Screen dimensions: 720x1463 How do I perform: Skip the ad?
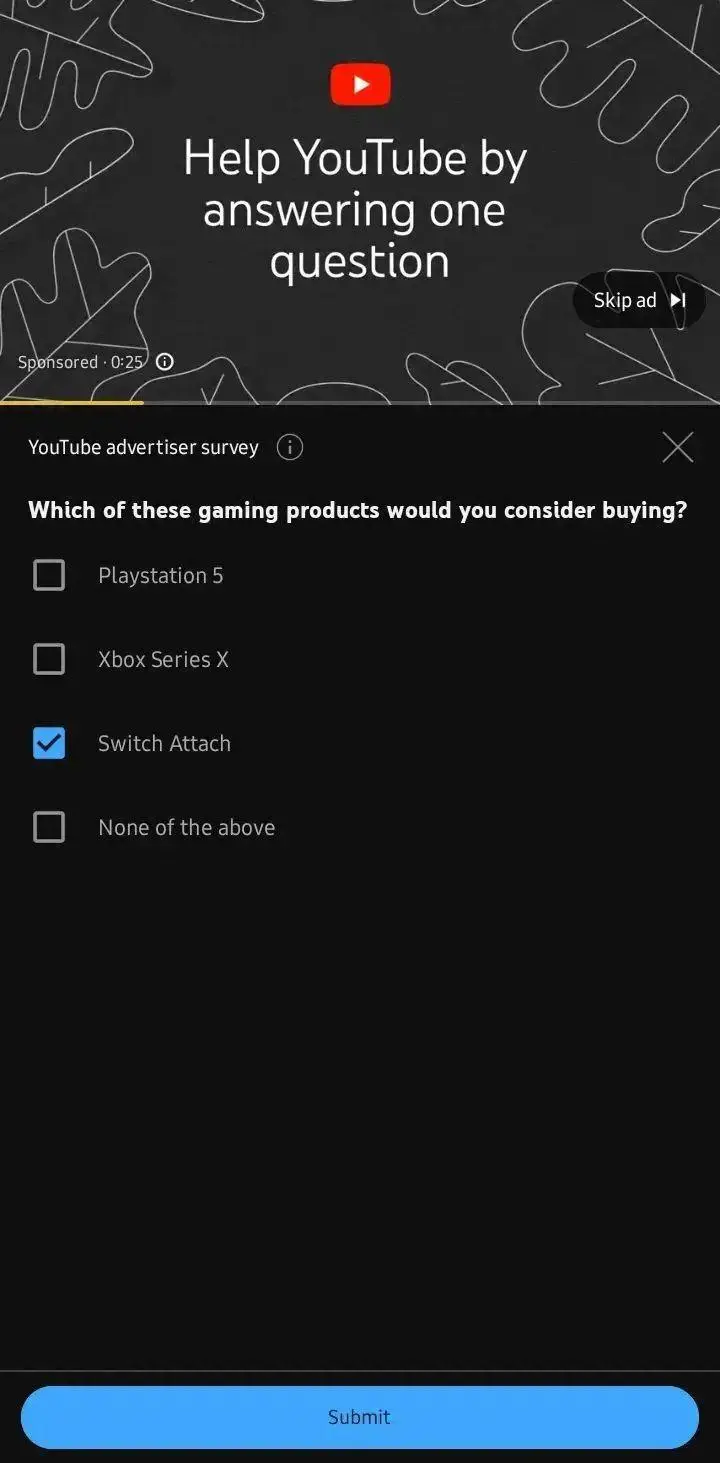(x=639, y=300)
